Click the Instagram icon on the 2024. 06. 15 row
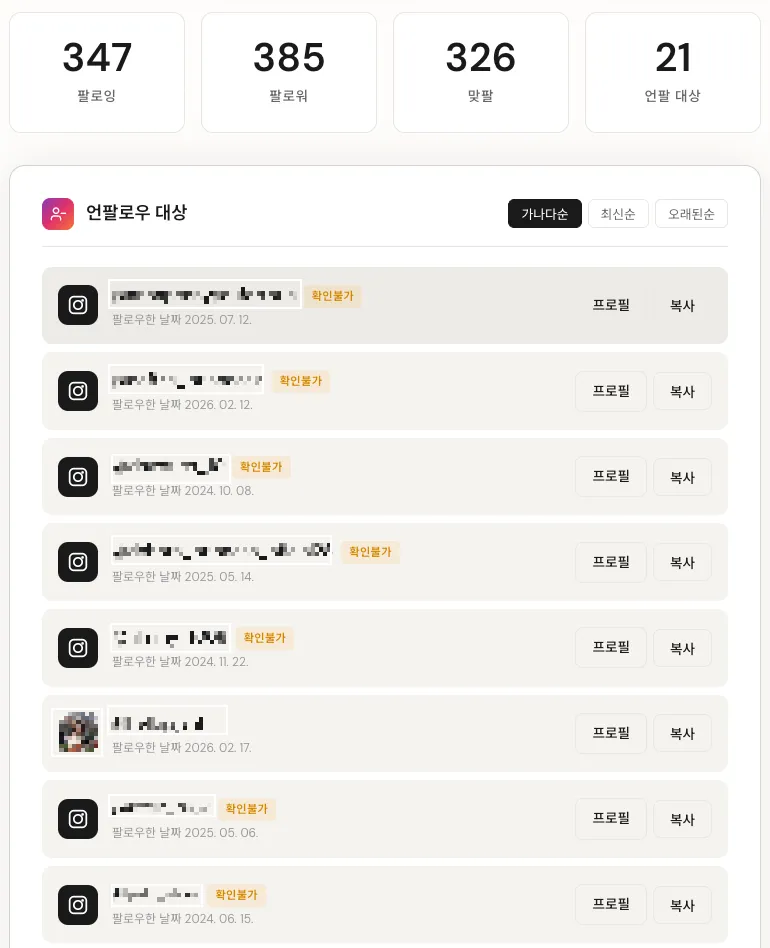The width and height of the screenshot is (770, 948). [77, 905]
